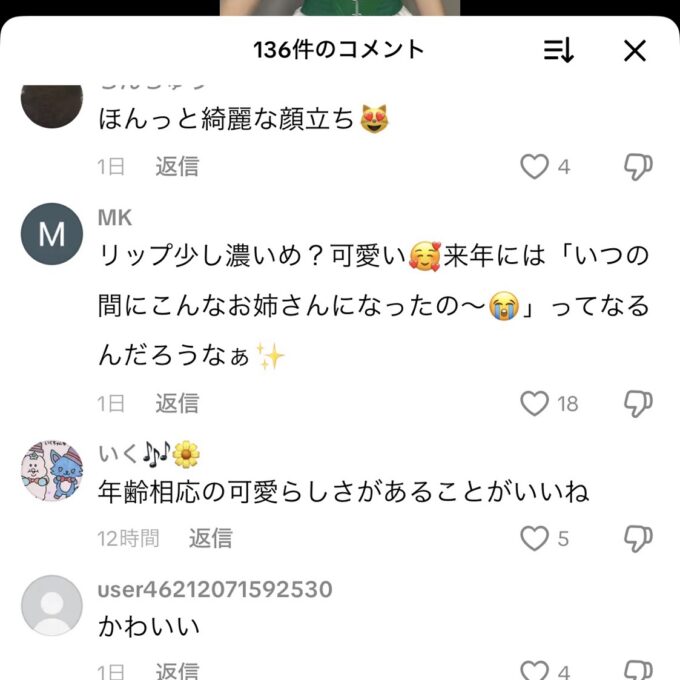680x680 pixels.
Task: Open いく's profile avatar
Action: tap(51, 470)
